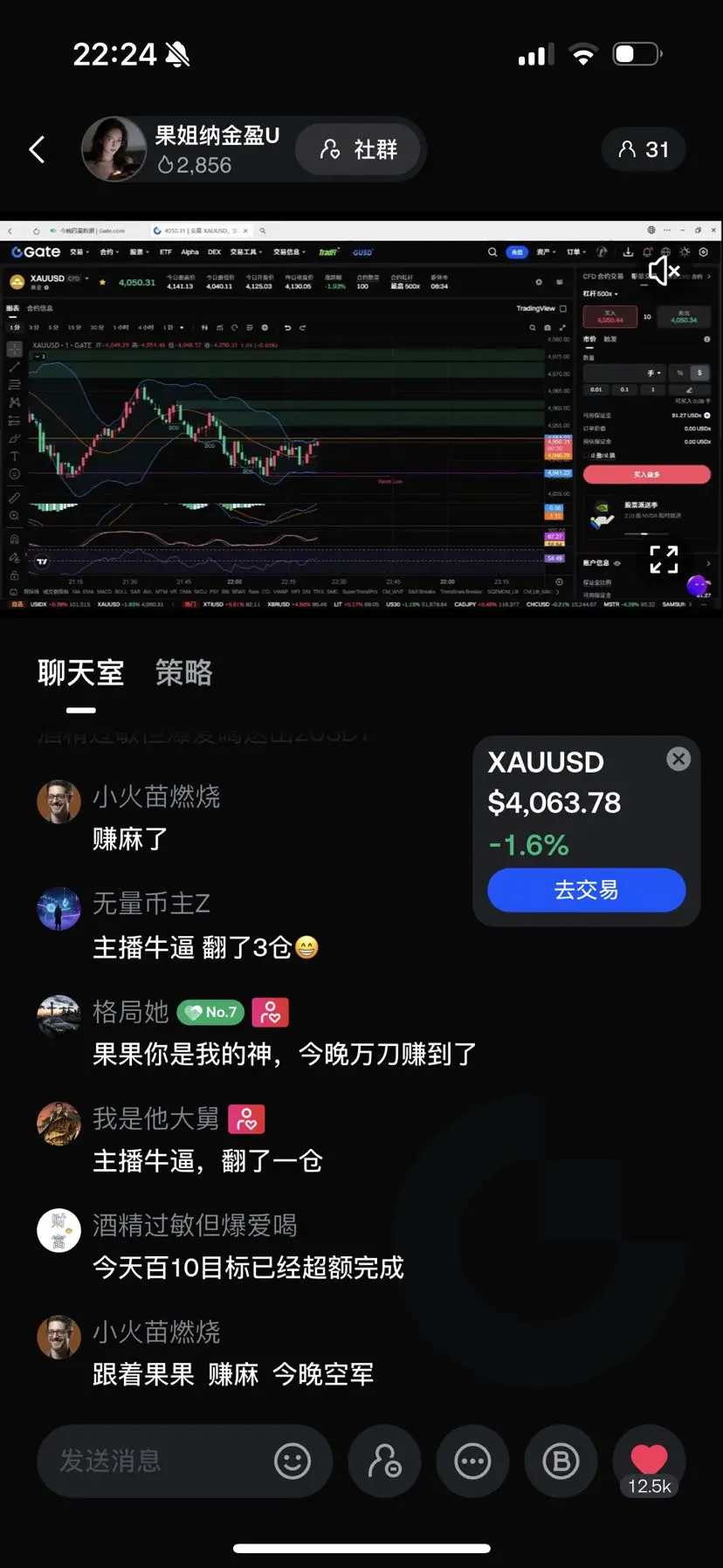
Task: Dismiss the XAUUSD price card
Action: 678,759
